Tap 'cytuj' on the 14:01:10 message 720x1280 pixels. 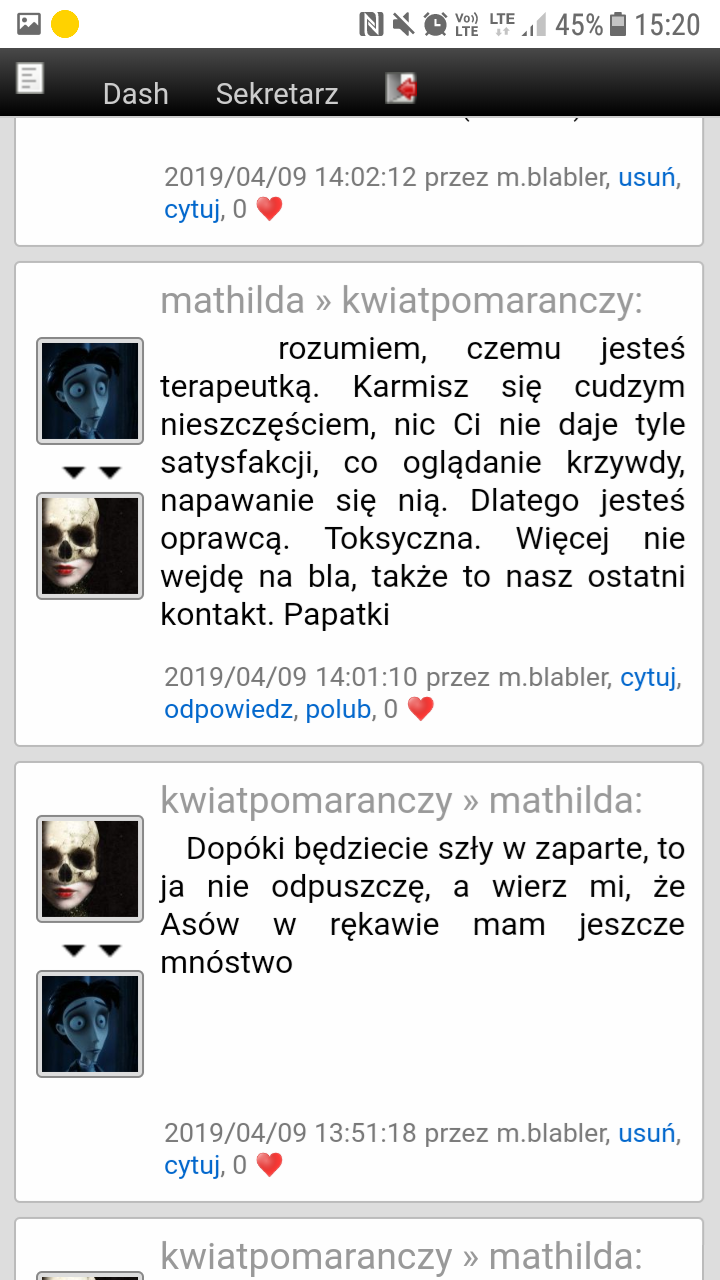(x=648, y=677)
